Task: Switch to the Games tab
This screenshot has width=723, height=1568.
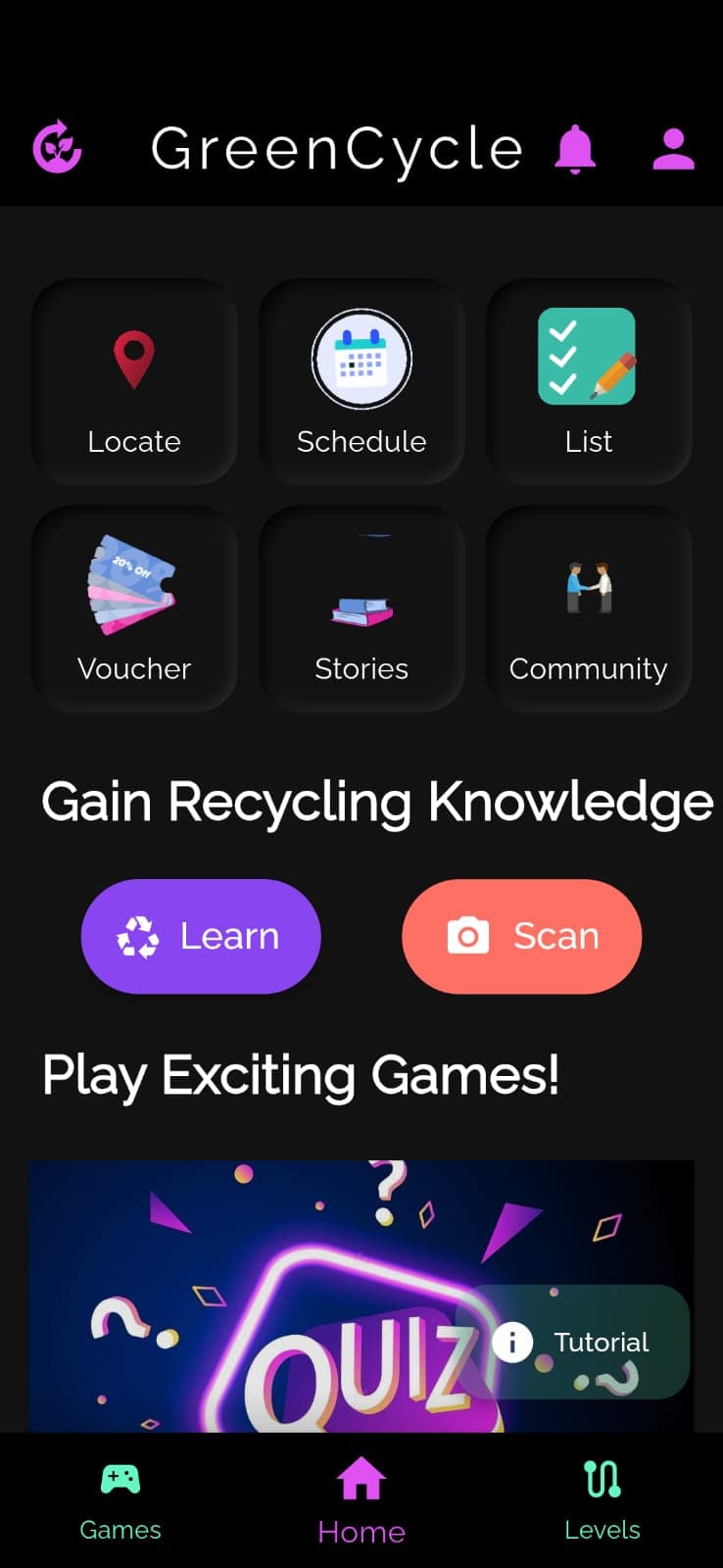Action: (x=120, y=1499)
